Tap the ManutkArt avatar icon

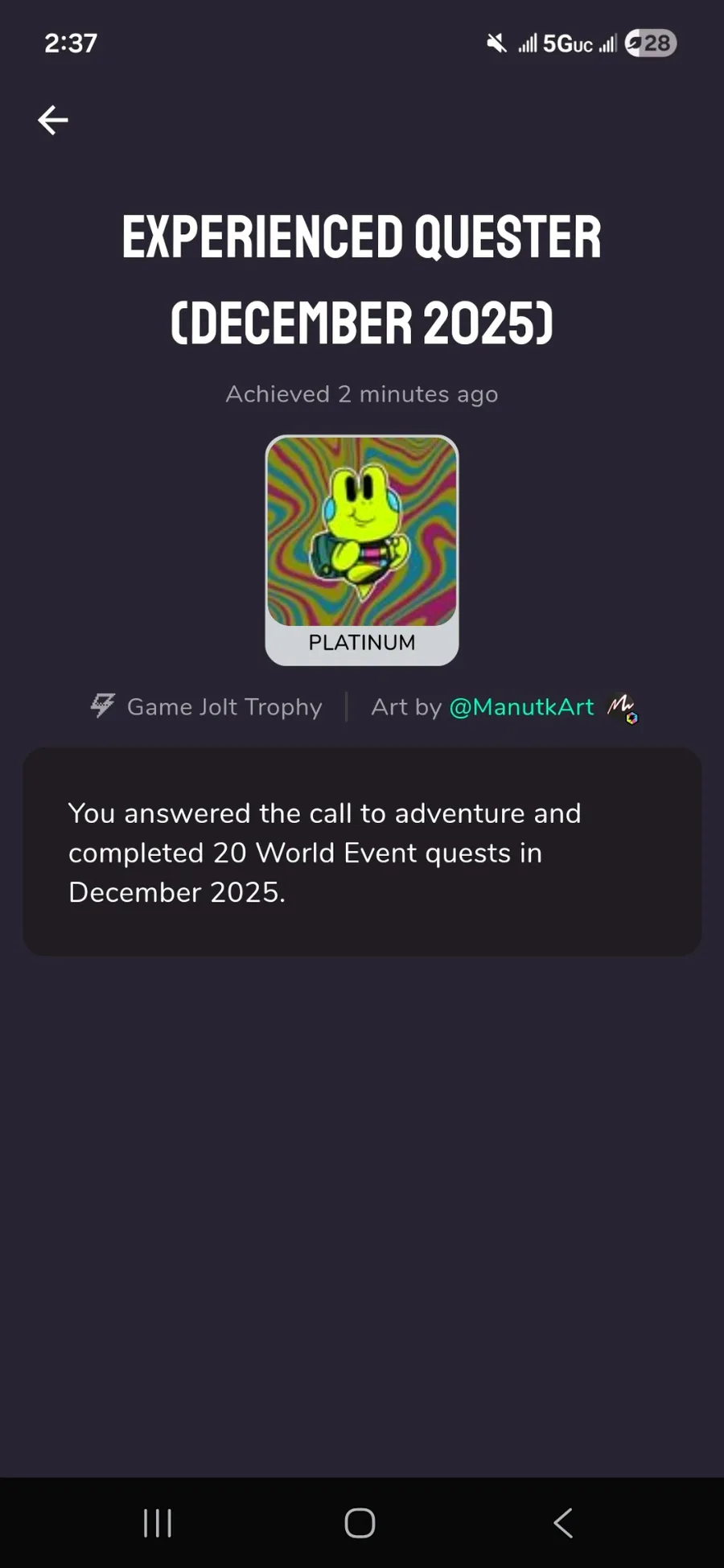click(x=622, y=708)
